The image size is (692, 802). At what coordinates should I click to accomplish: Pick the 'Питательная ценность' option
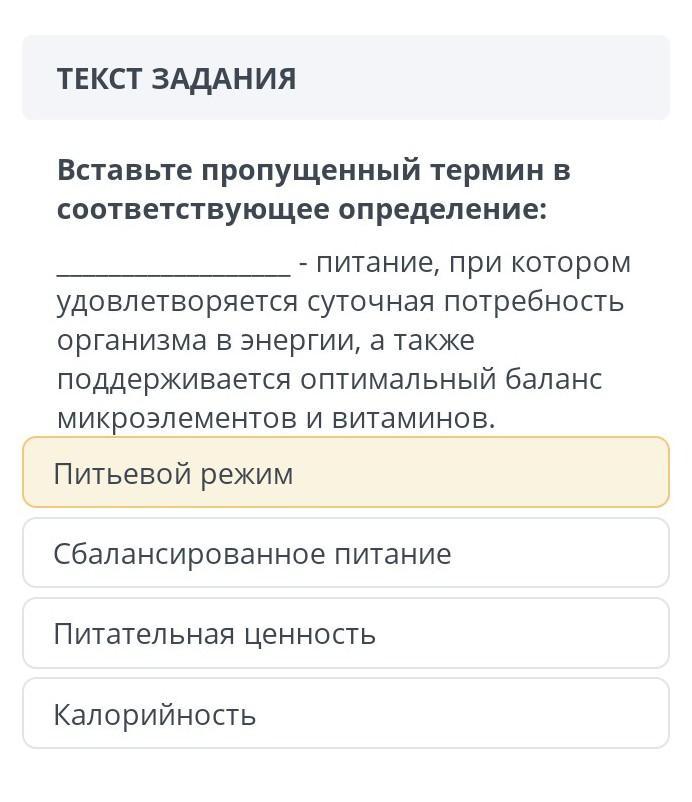coord(345,633)
